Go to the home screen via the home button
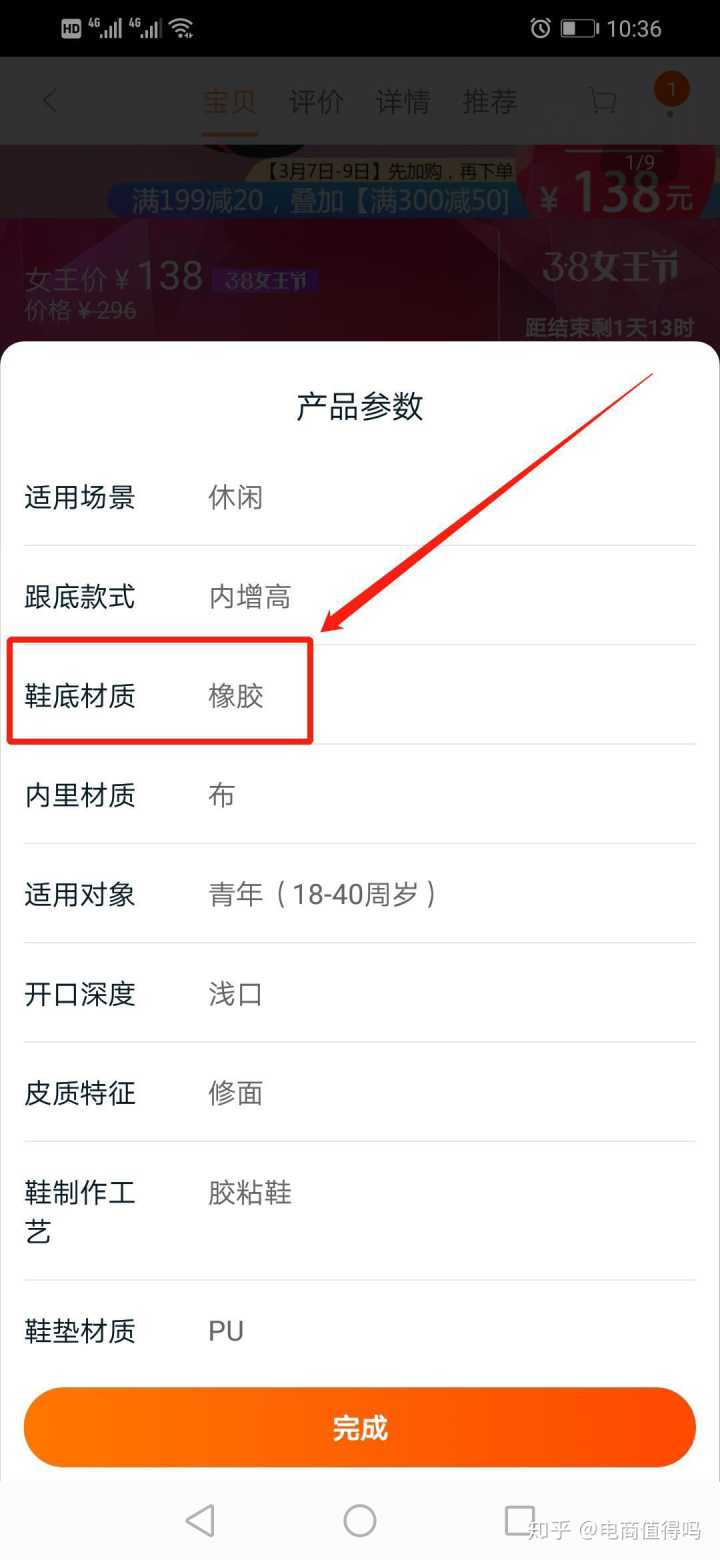720x1560 pixels. (360, 1521)
